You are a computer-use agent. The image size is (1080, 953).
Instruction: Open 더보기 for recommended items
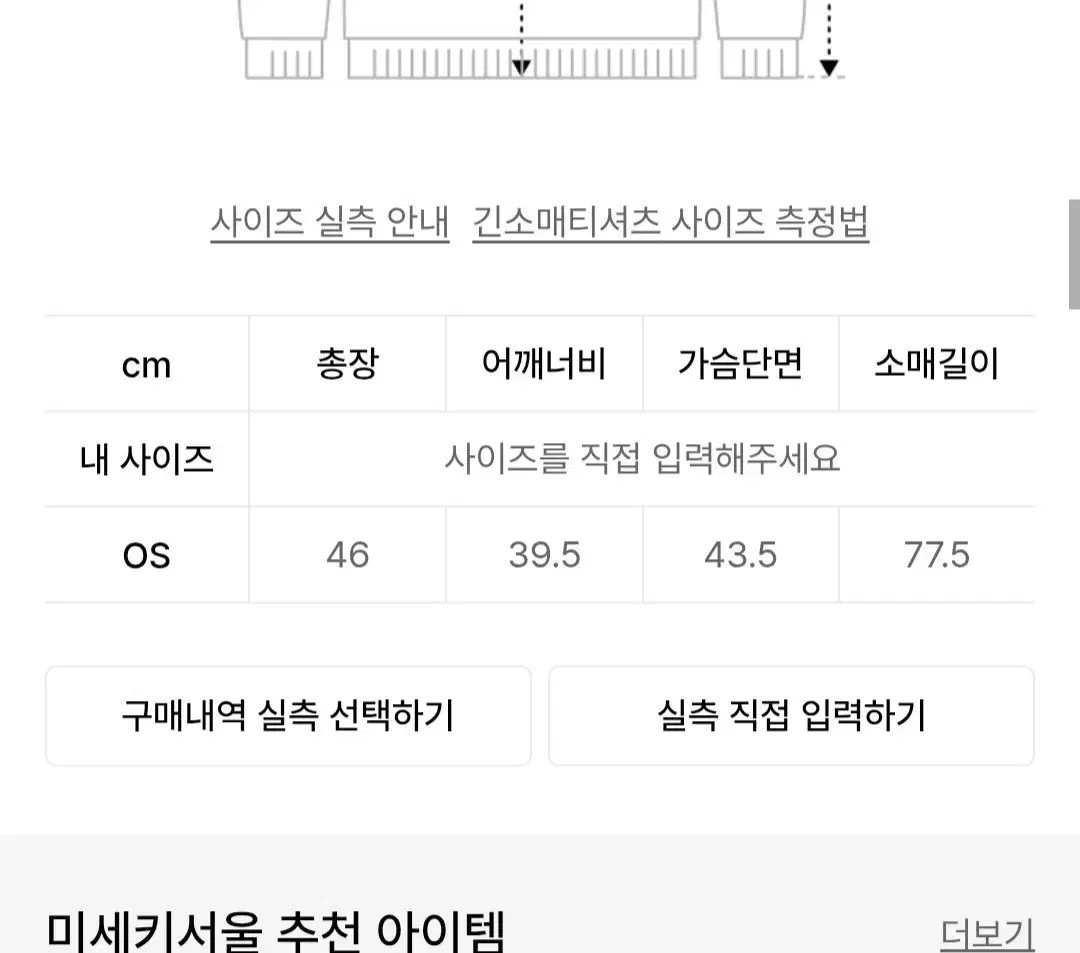tap(986, 933)
